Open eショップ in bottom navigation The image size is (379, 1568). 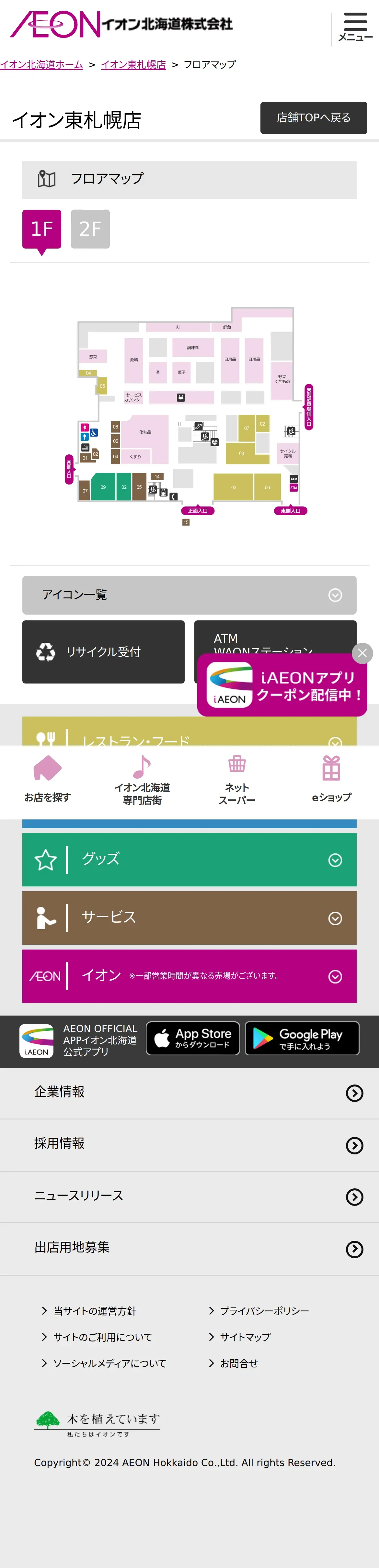(x=331, y=780)
